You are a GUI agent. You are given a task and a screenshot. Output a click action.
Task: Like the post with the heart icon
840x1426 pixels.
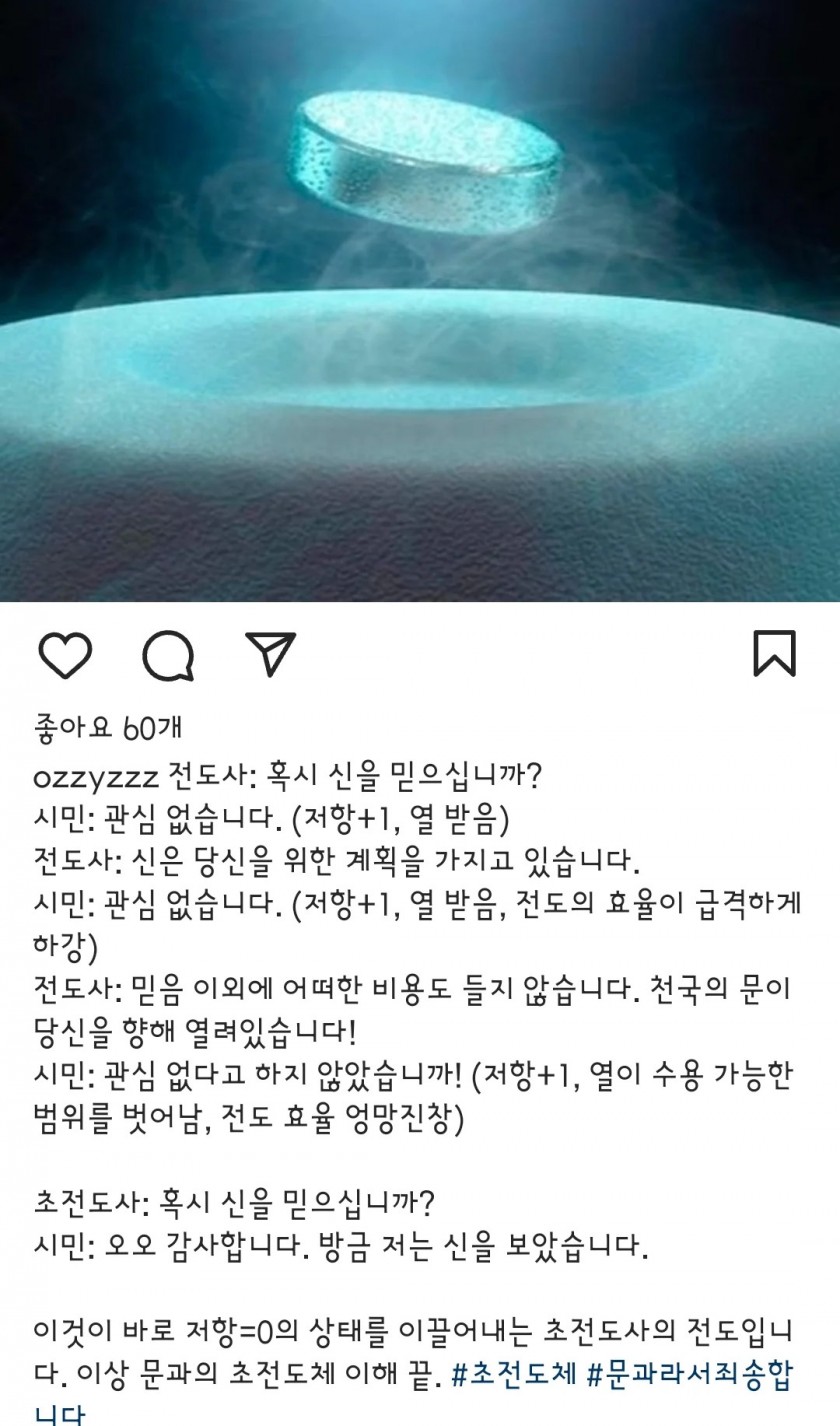pos(65,655)
